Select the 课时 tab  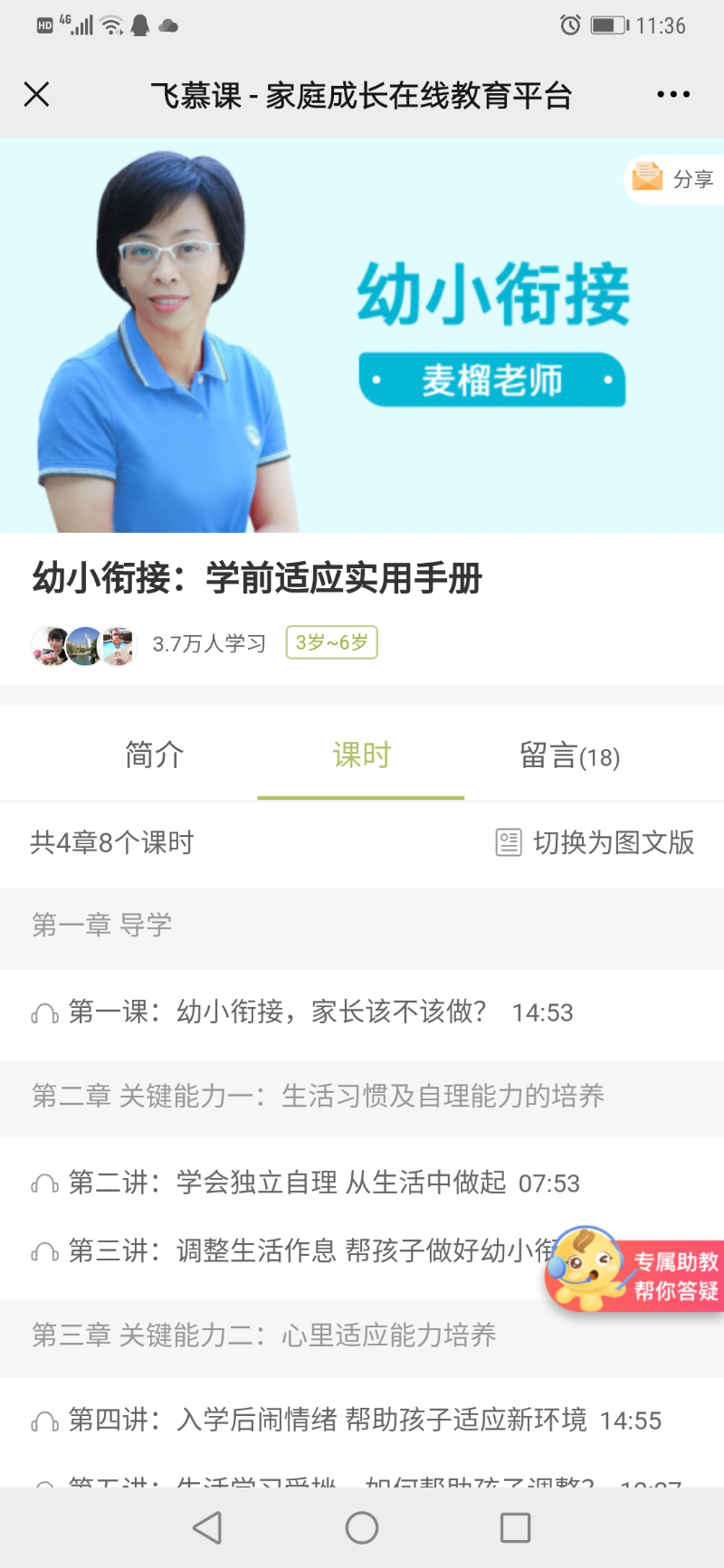point(361,755)
